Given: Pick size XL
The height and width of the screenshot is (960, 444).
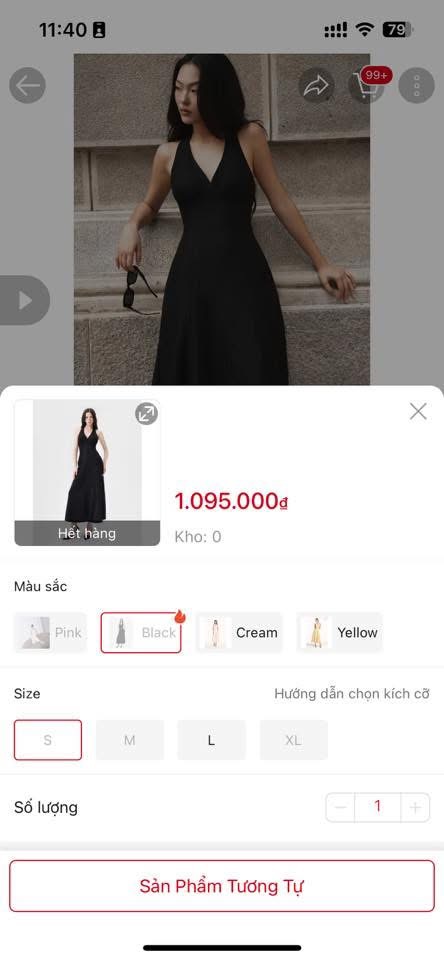Looking at the screenshot, I should click(x=293, y=740).
